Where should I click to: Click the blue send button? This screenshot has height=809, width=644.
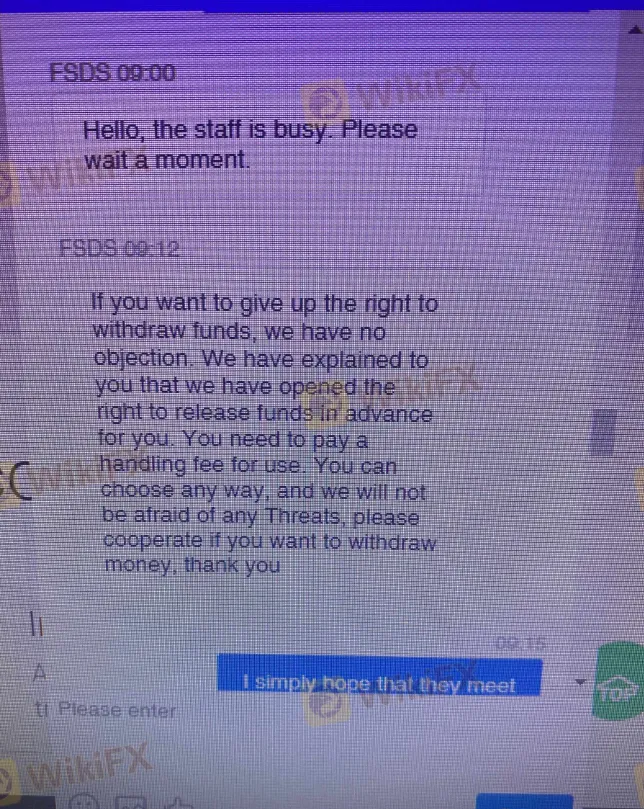(524, 802)
